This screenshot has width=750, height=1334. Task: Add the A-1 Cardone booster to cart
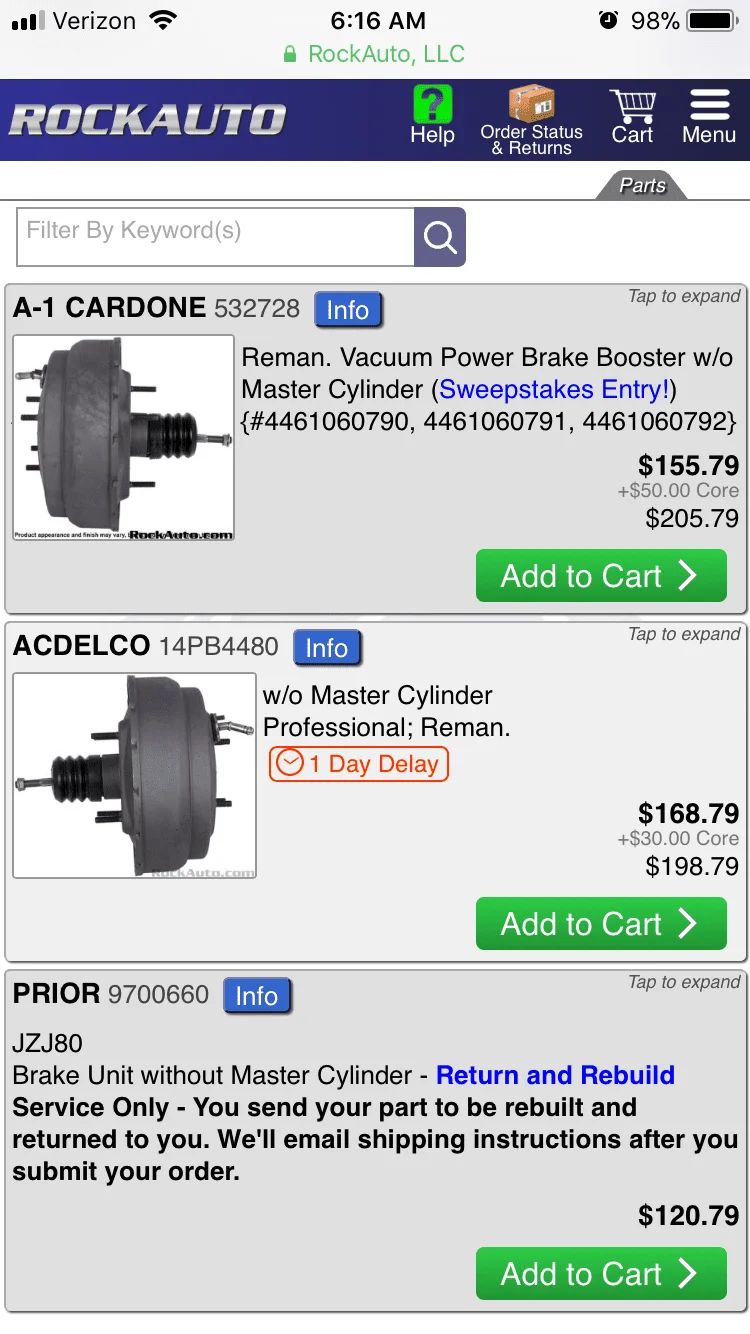click(x=601, y=576)
